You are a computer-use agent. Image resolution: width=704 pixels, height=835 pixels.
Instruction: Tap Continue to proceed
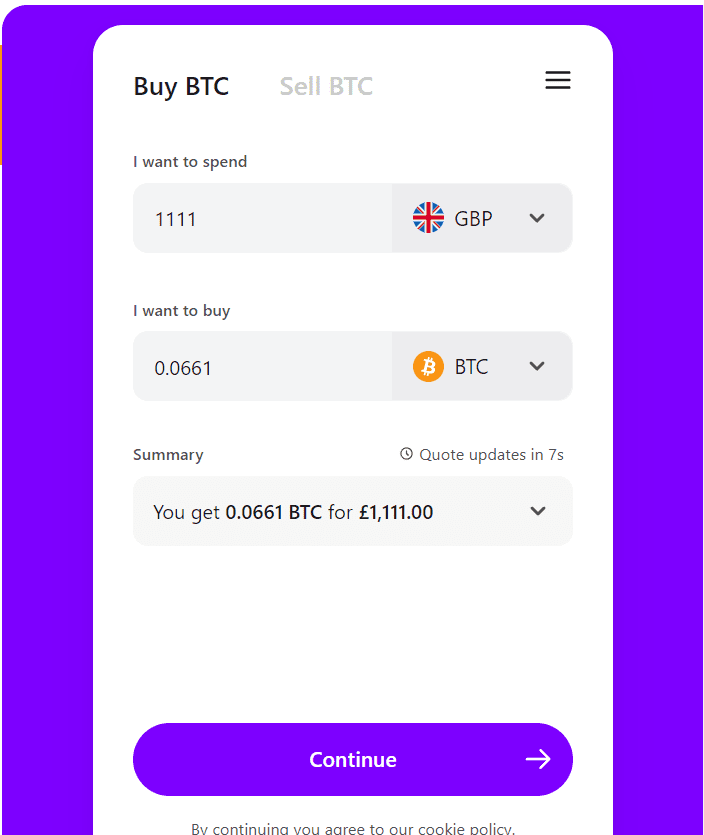pos(352,760)
